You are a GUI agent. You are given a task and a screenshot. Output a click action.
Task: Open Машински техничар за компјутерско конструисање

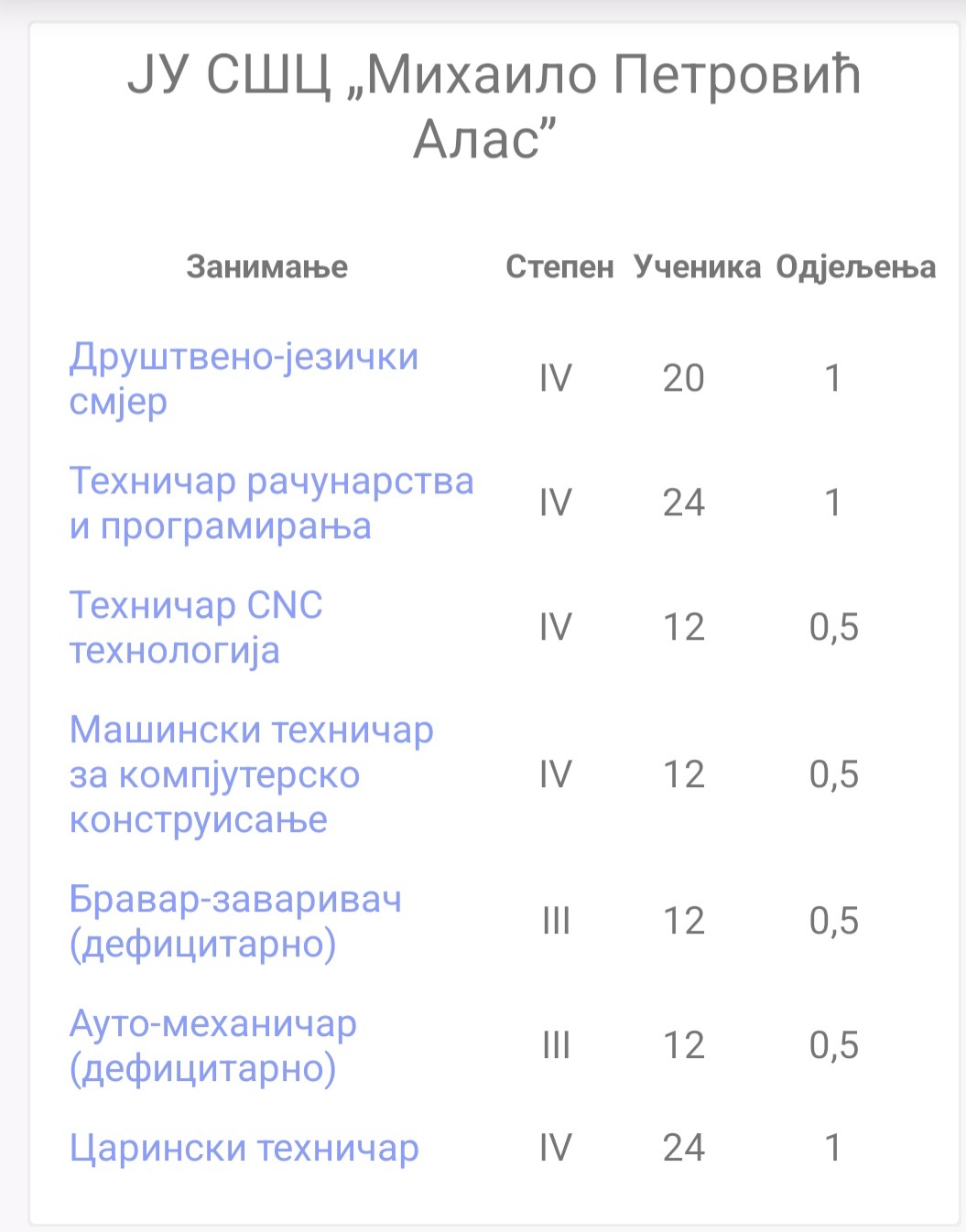251,774
